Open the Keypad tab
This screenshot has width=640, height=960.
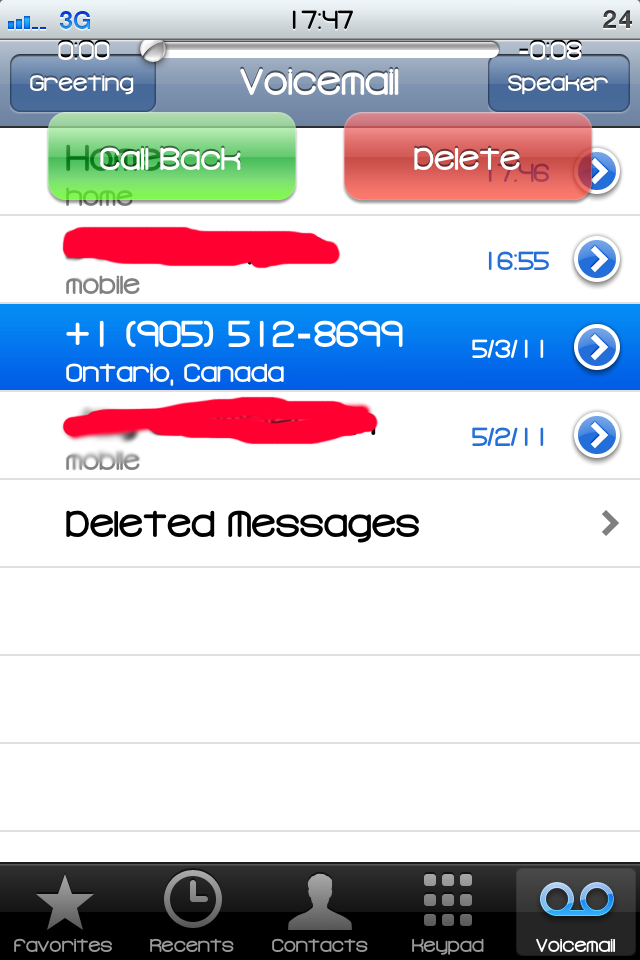447,913
